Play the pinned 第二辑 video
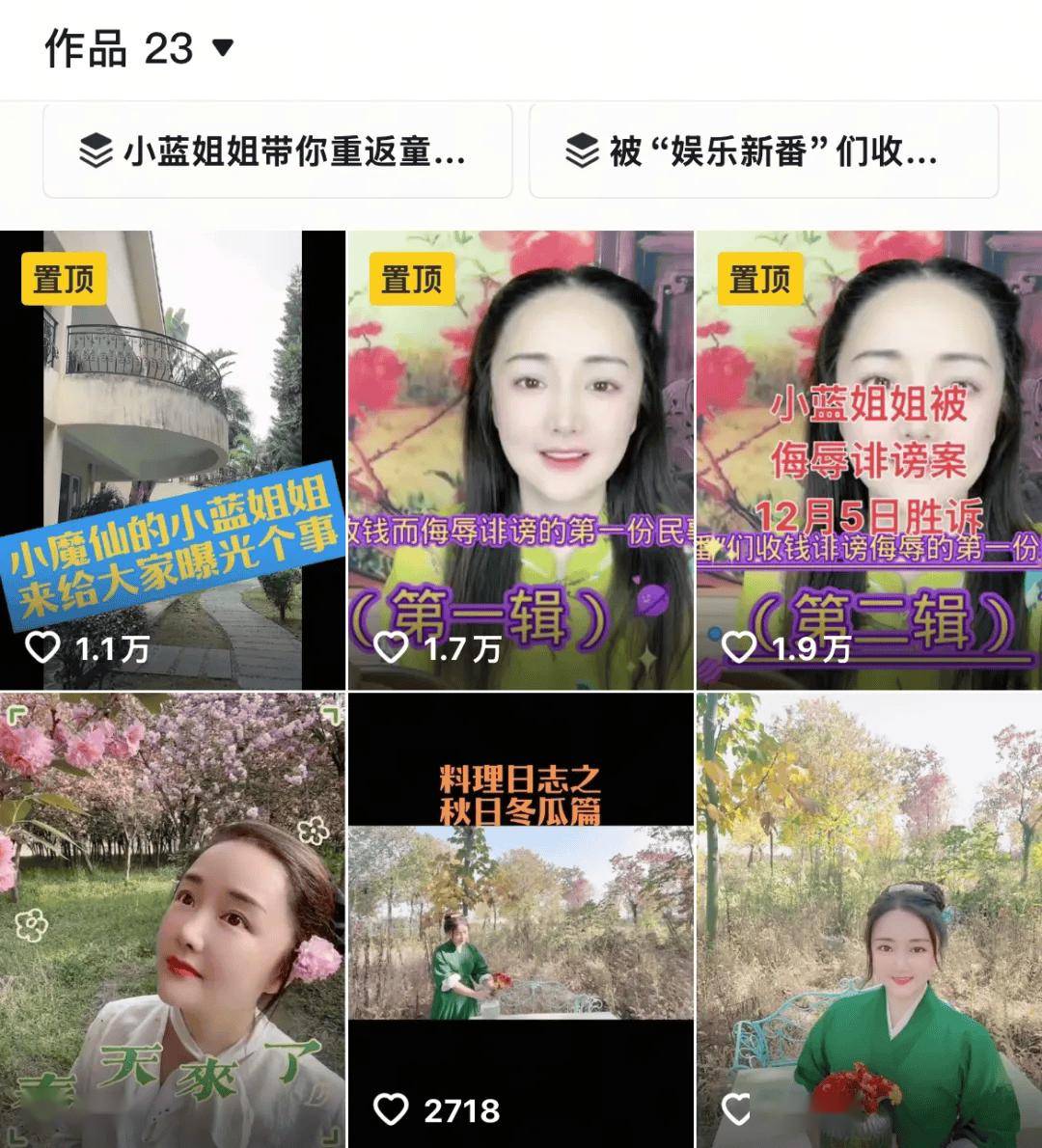1042x1148 pixels. (x=868, y=460)
